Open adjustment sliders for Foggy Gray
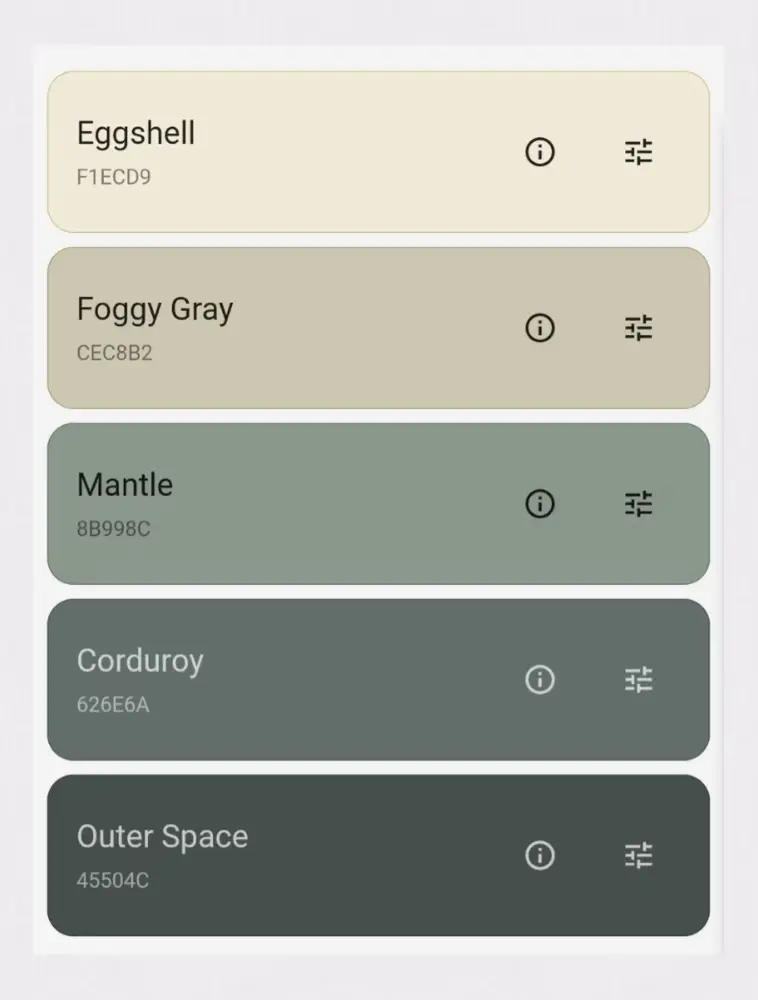 point(639,328)
